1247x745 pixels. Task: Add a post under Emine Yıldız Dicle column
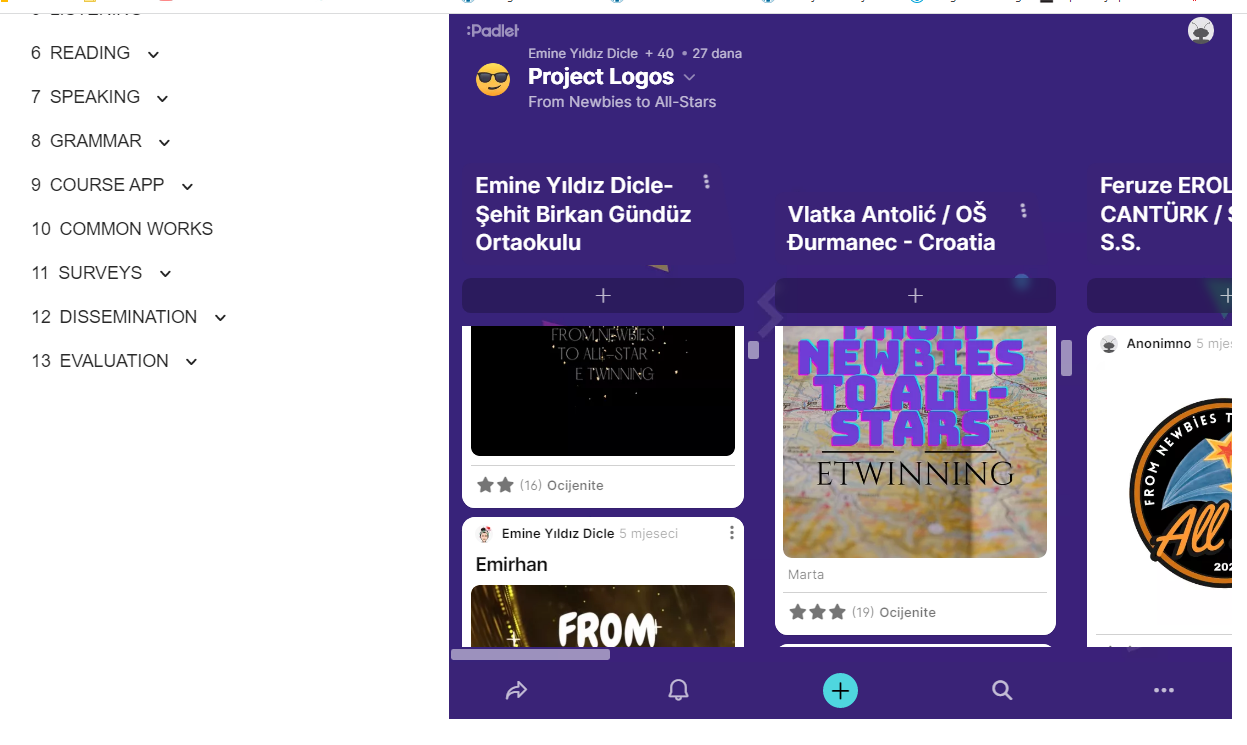[603, 296]
